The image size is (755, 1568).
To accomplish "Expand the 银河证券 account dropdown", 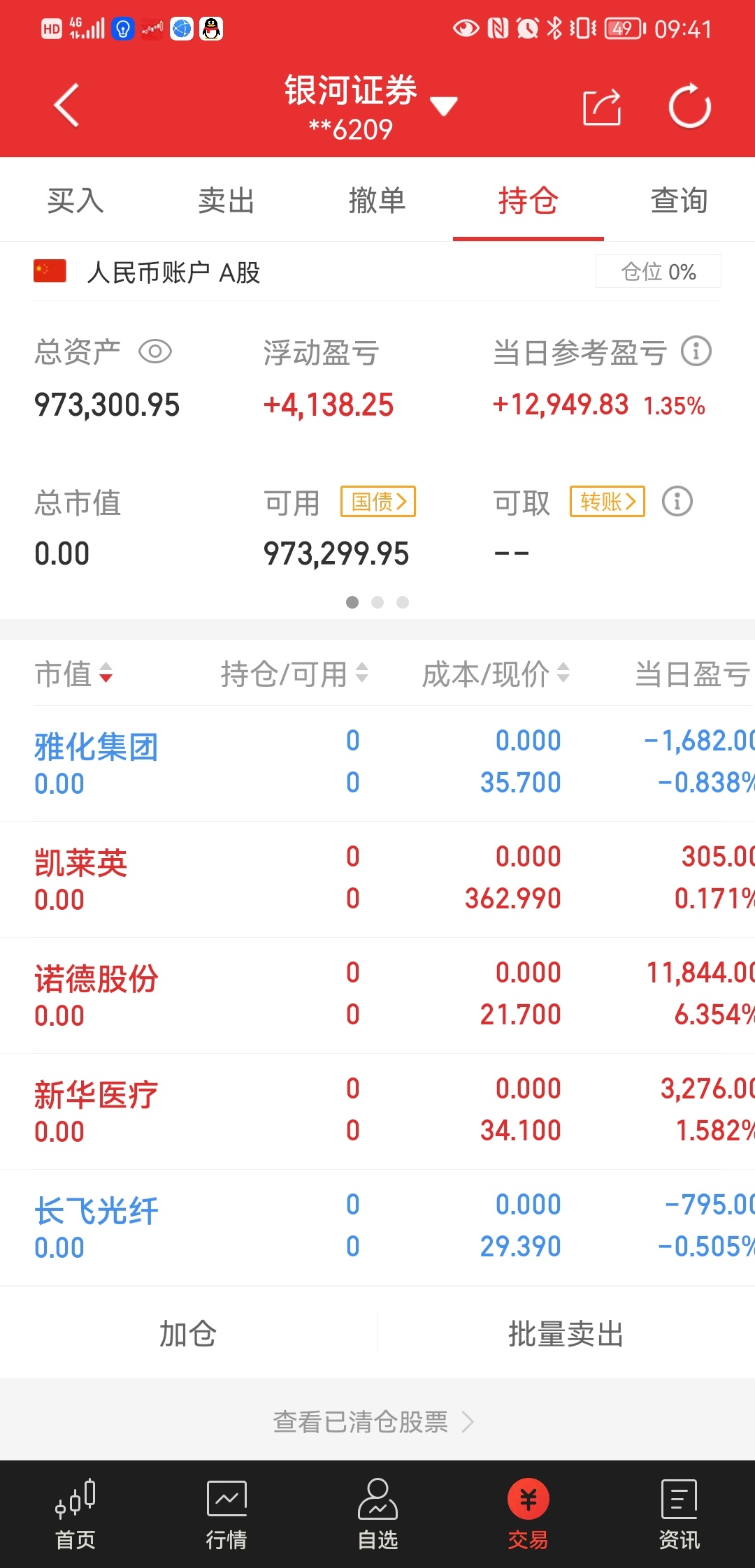I will [443, 106].
